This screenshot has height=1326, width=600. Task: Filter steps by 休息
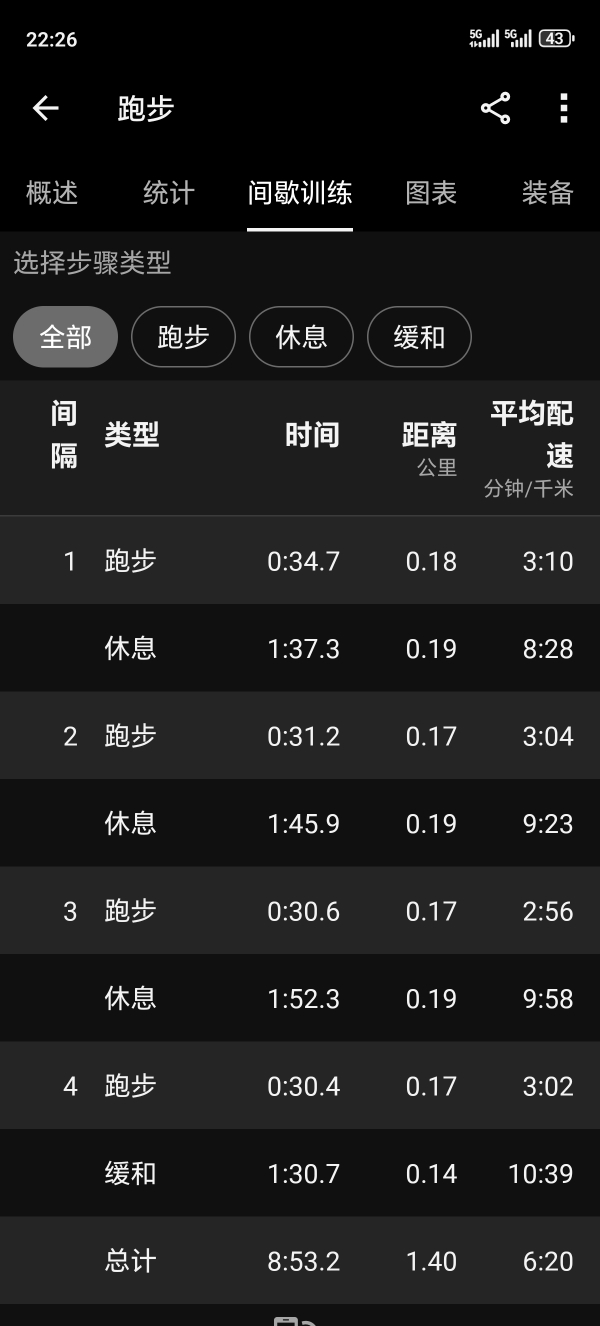tap(301, 337)
